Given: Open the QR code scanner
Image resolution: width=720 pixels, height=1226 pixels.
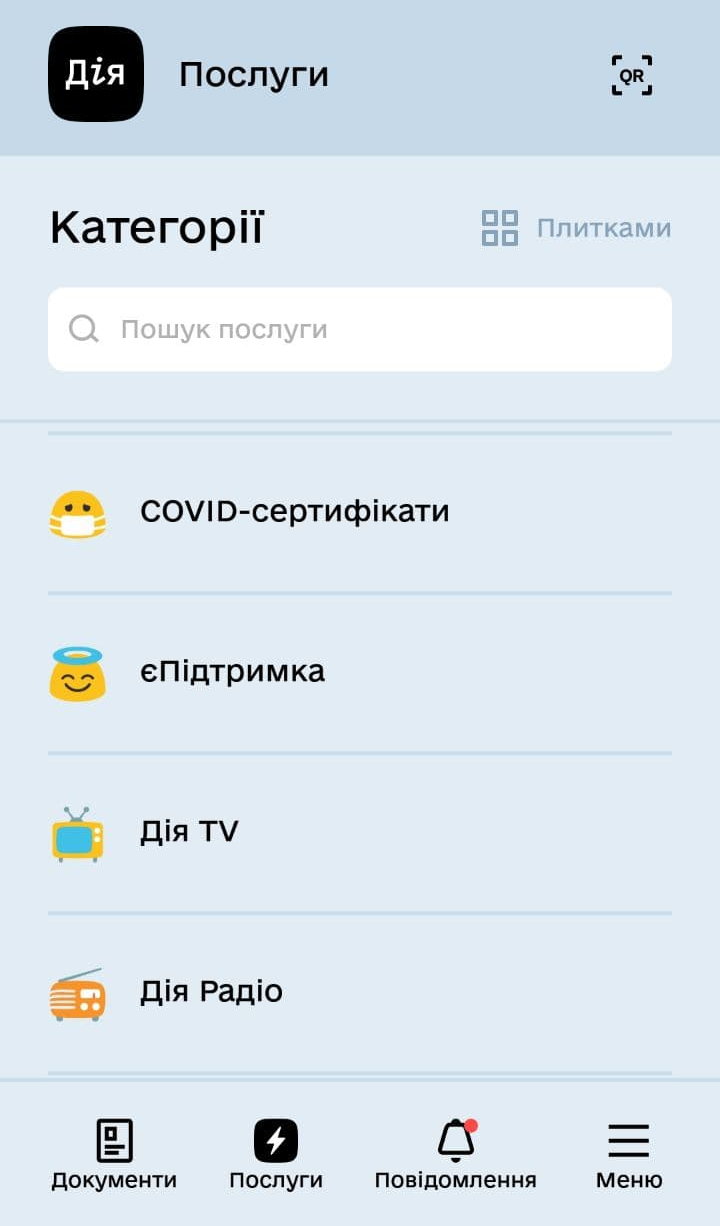Looking at the screenshot, I should pyautogui.click(x=631, y=74).
